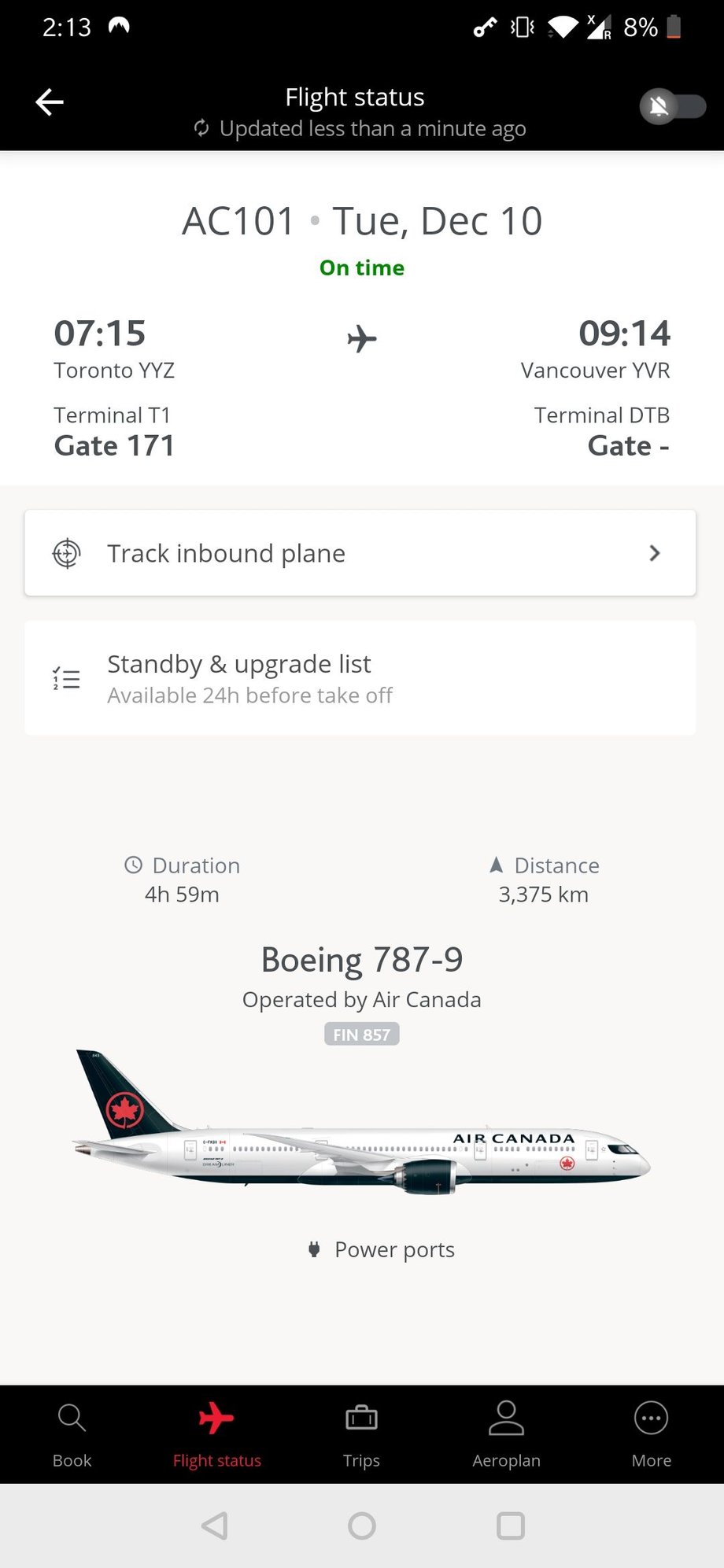
Task: Open the Trips tab
Action: 362,1435
